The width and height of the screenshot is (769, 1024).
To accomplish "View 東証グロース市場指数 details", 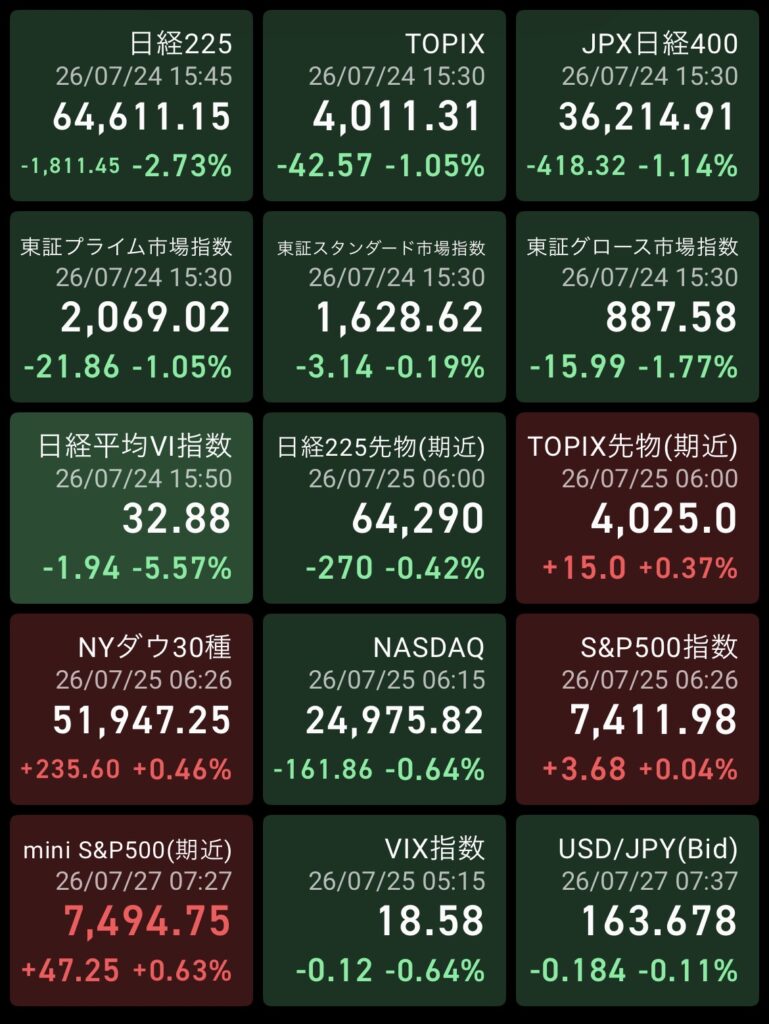I will (x=638, y=306).
